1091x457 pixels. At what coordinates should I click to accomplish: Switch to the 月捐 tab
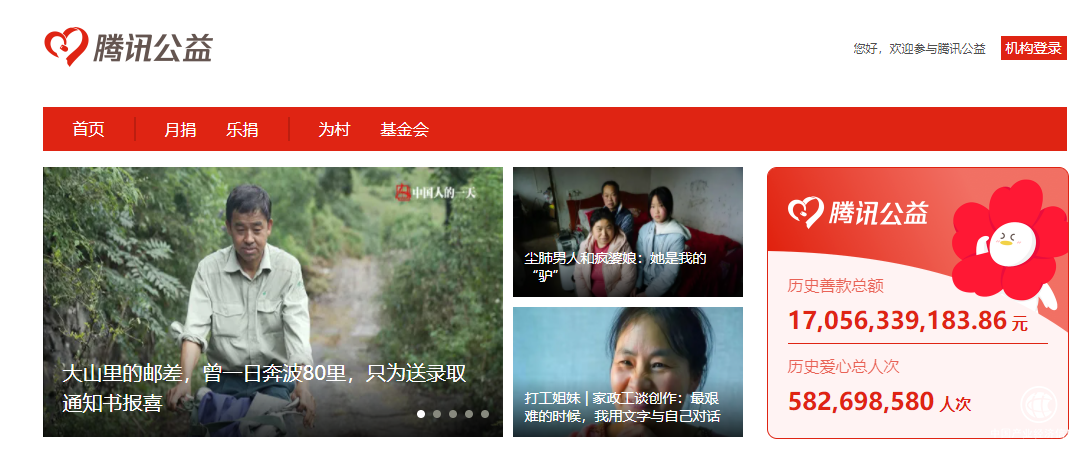(180, 129)
